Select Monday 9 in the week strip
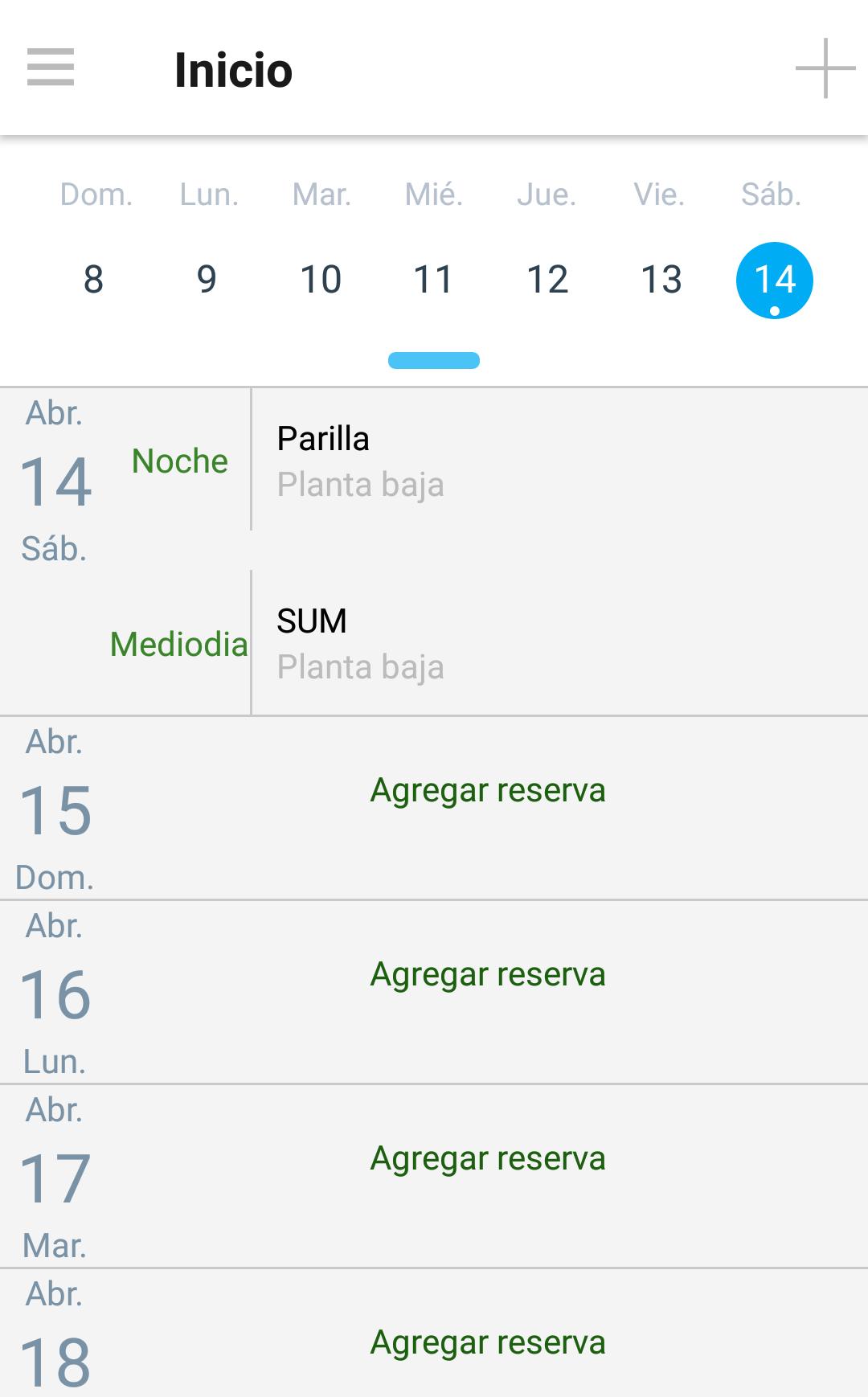 [207, 280]
